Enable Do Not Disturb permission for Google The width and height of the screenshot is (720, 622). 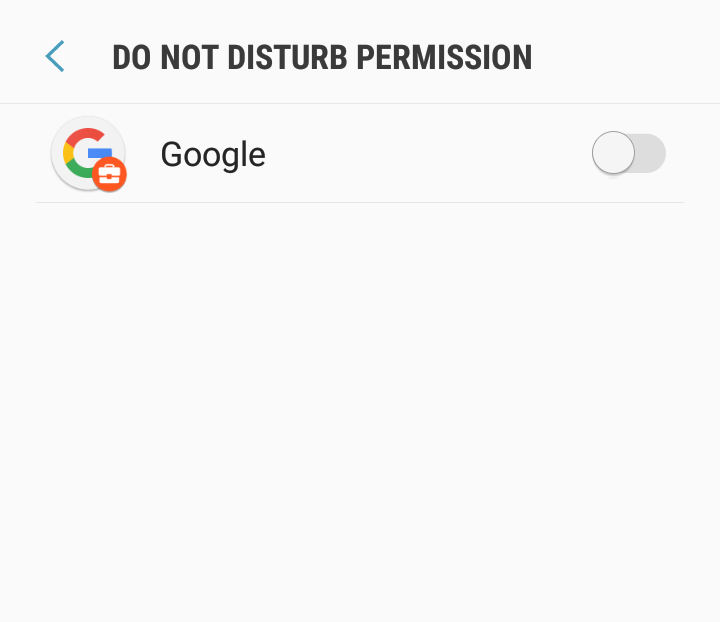(x=628, y=154)
